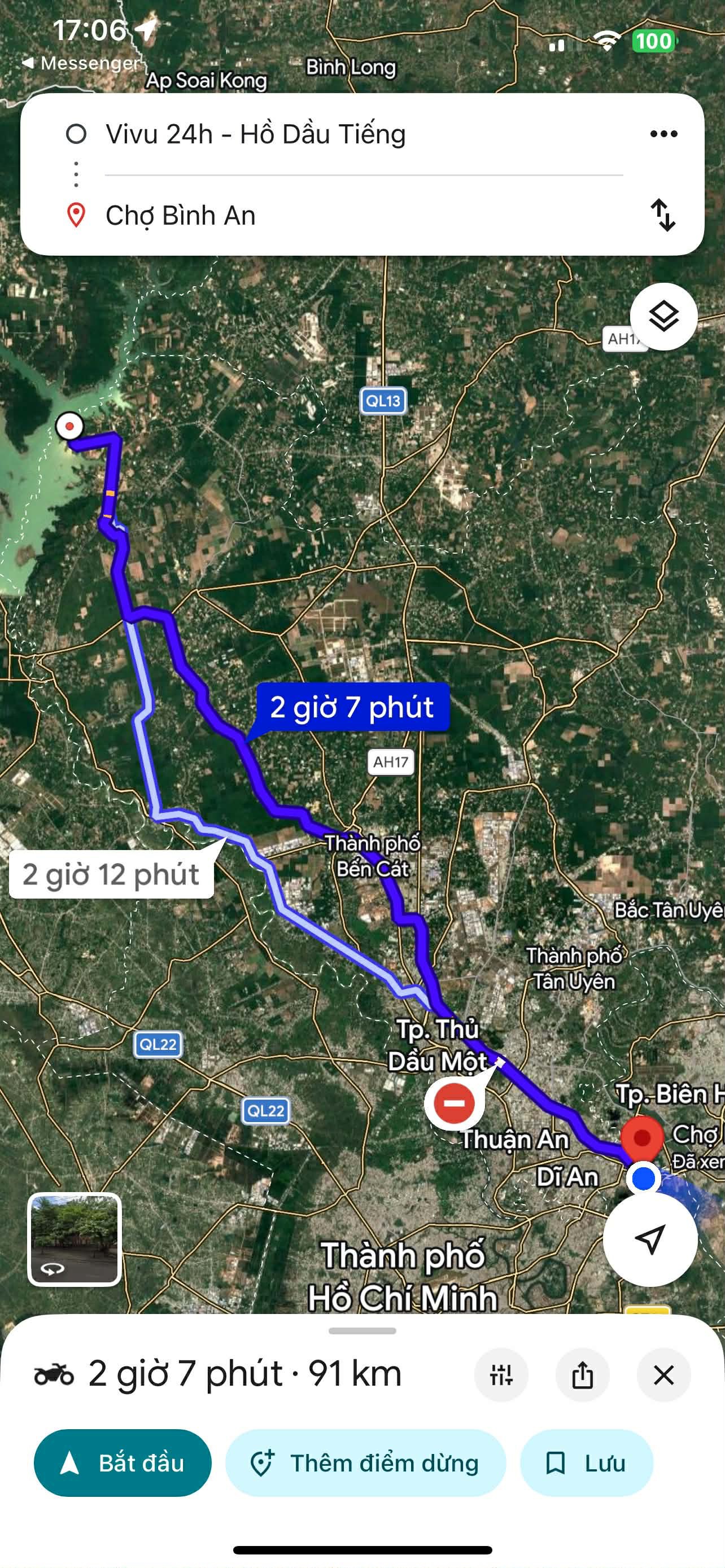This screenshot has width=725, height=1568.
Task: Close the directions panel
Action: [x=663, y=1374]
